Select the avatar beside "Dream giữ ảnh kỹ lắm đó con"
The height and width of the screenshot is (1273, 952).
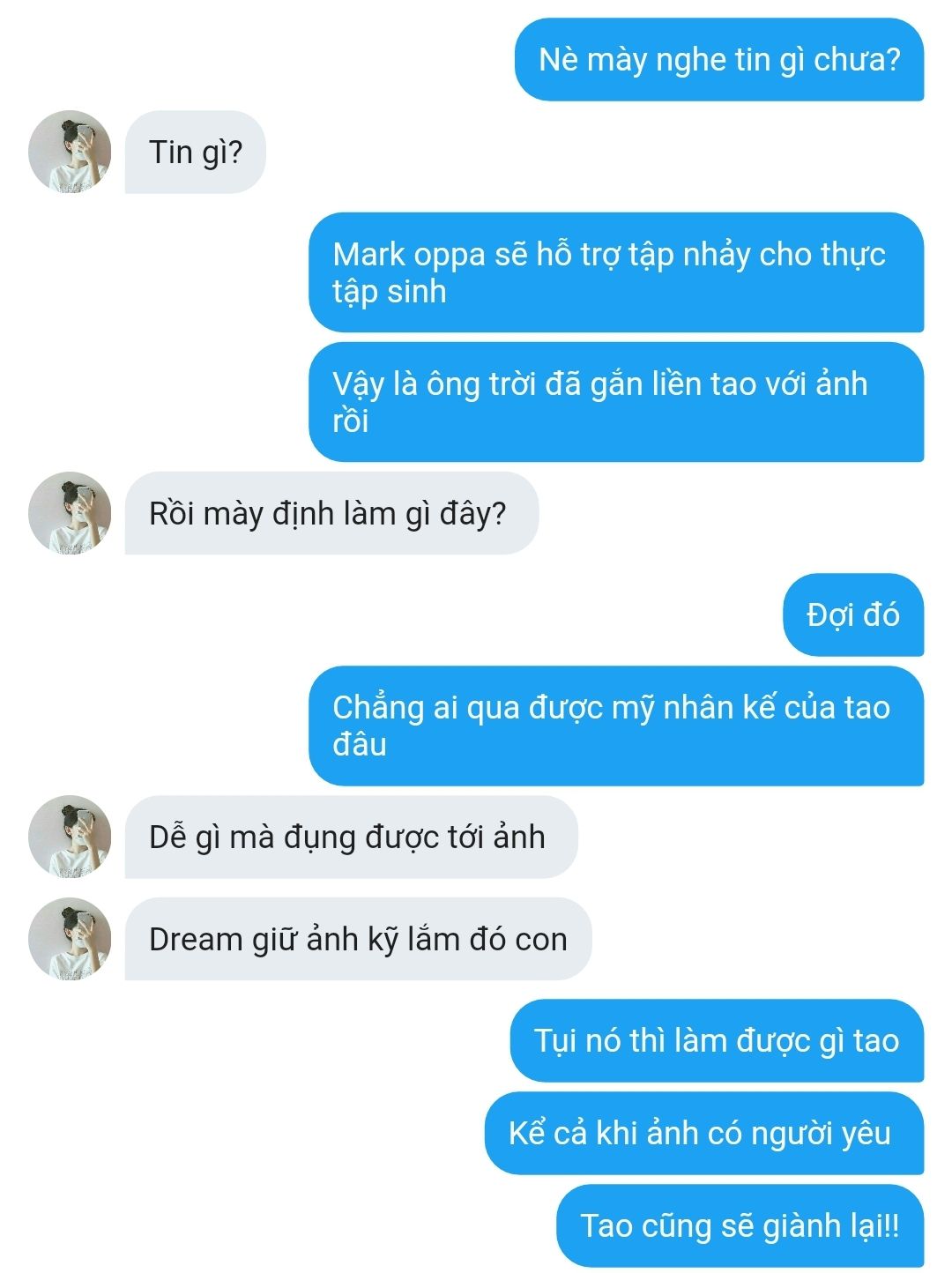tap(70, 939)
